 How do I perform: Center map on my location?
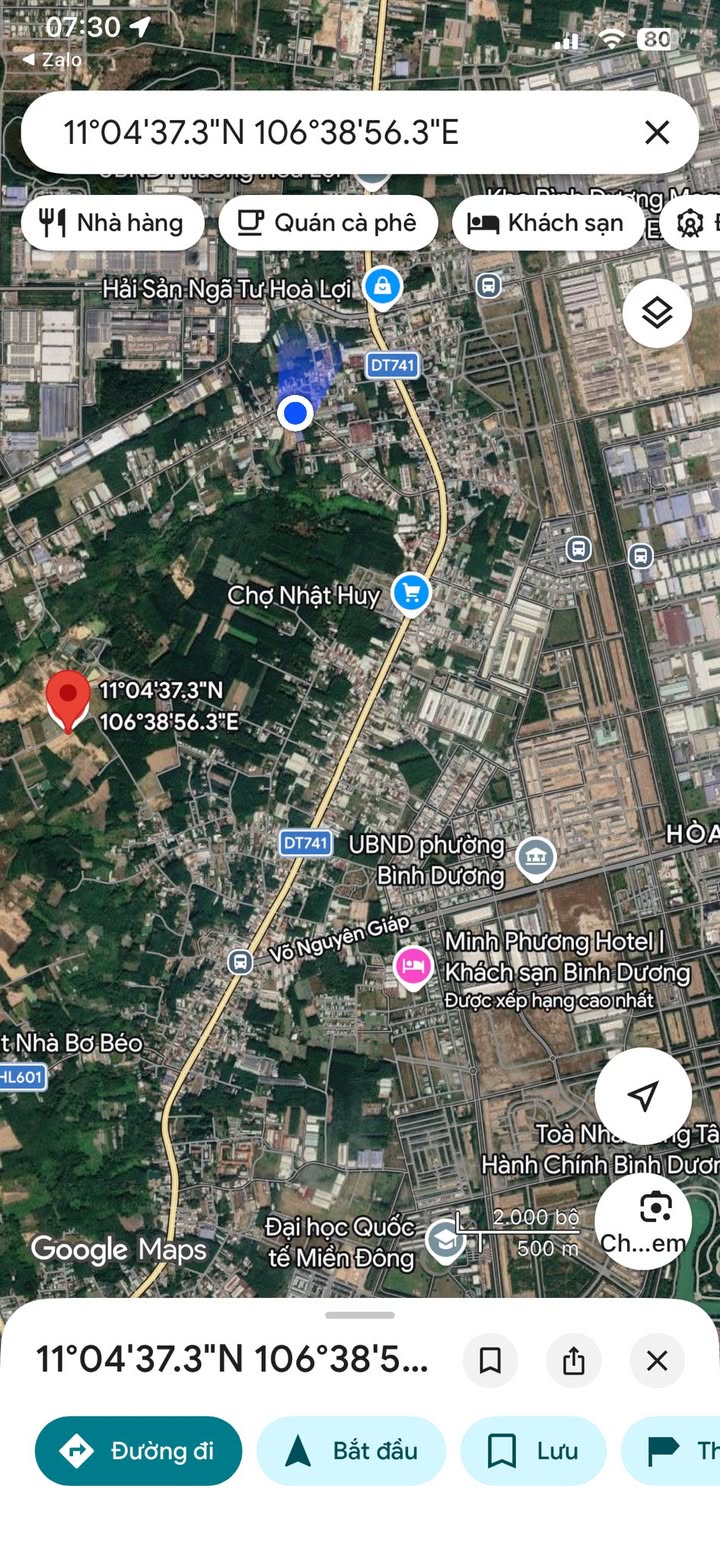pyautogui.click(x=643, y=1095)
